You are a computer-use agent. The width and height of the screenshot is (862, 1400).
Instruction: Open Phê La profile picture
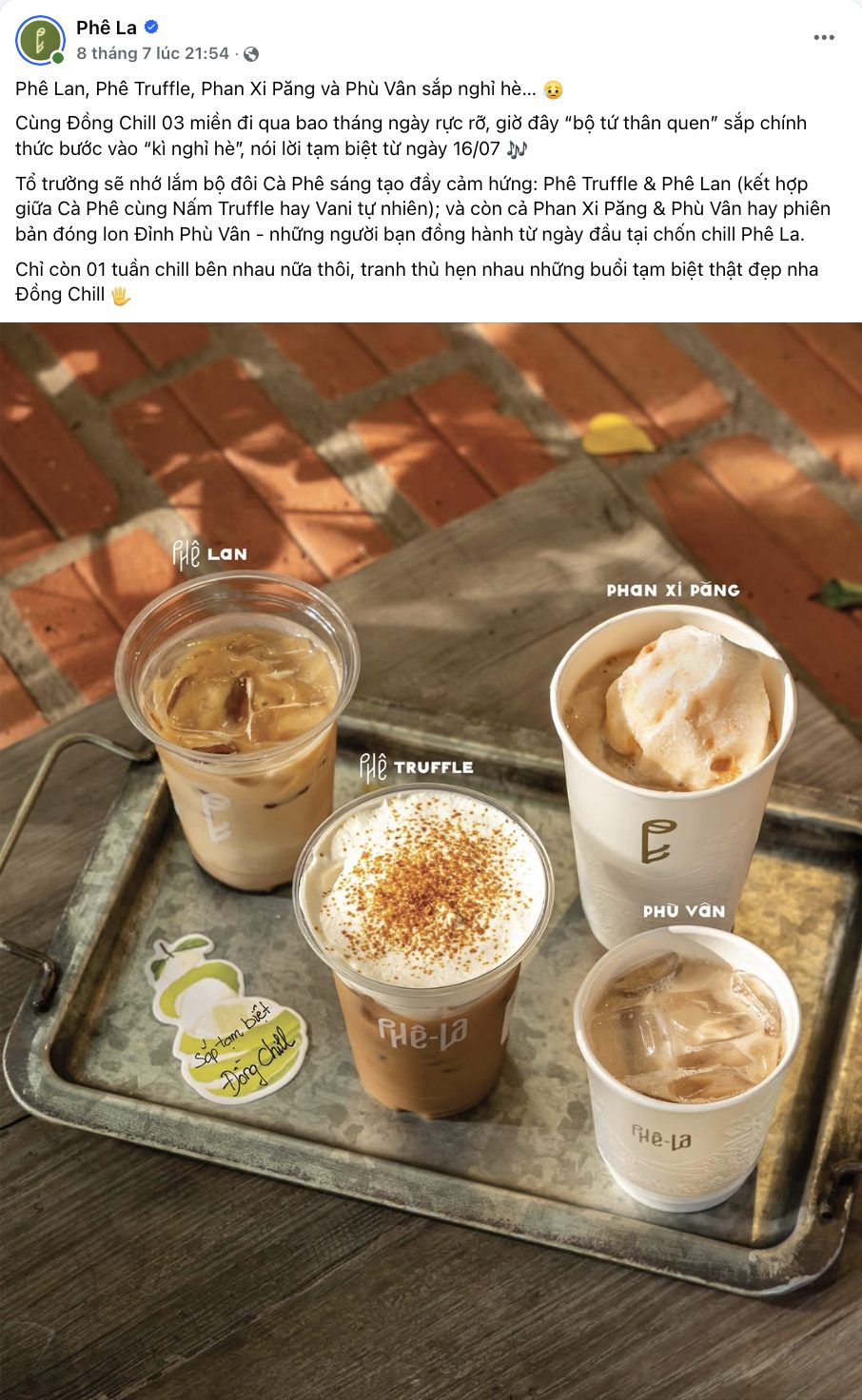click(x=40, y=40)
